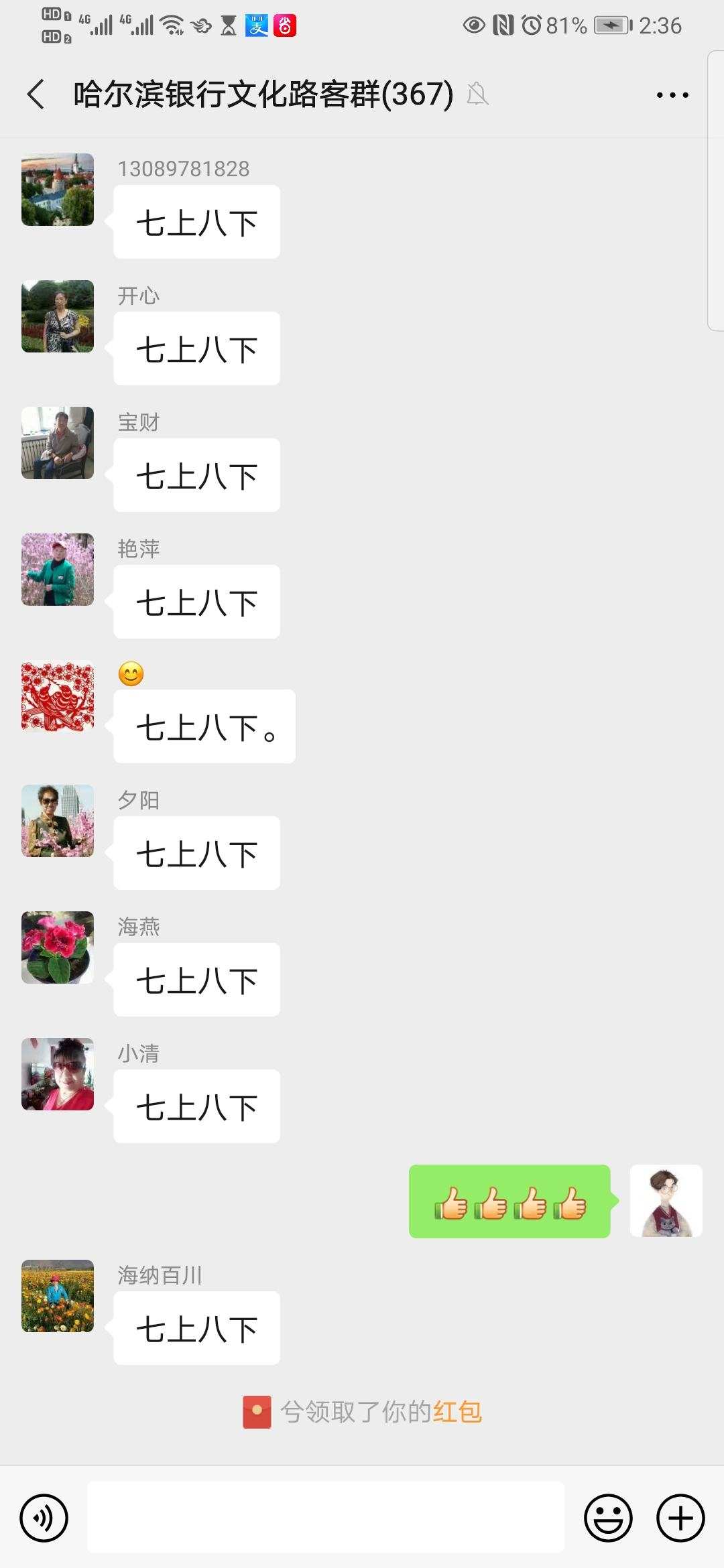Go back from the group chat

(36, 94)
